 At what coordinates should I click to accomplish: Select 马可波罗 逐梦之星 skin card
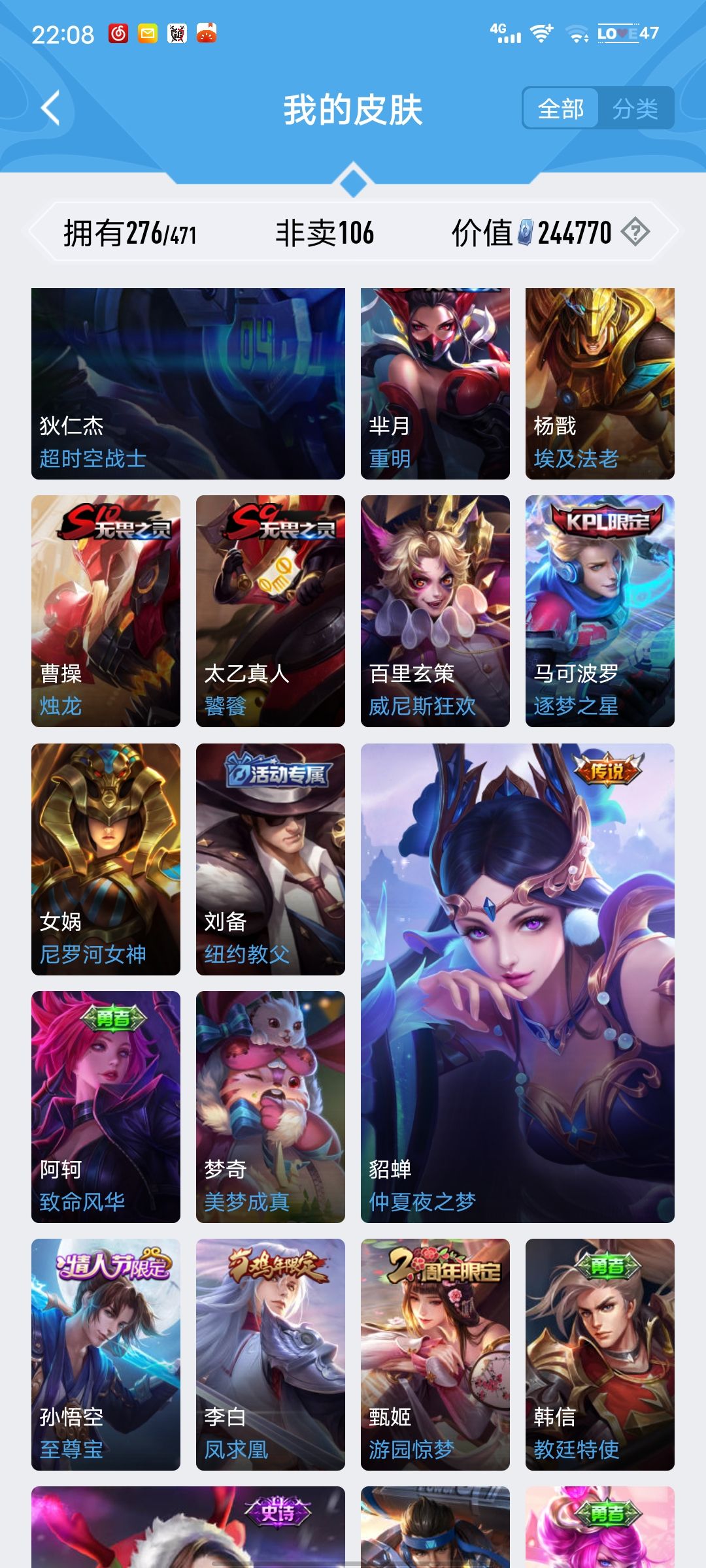(599, 611)
